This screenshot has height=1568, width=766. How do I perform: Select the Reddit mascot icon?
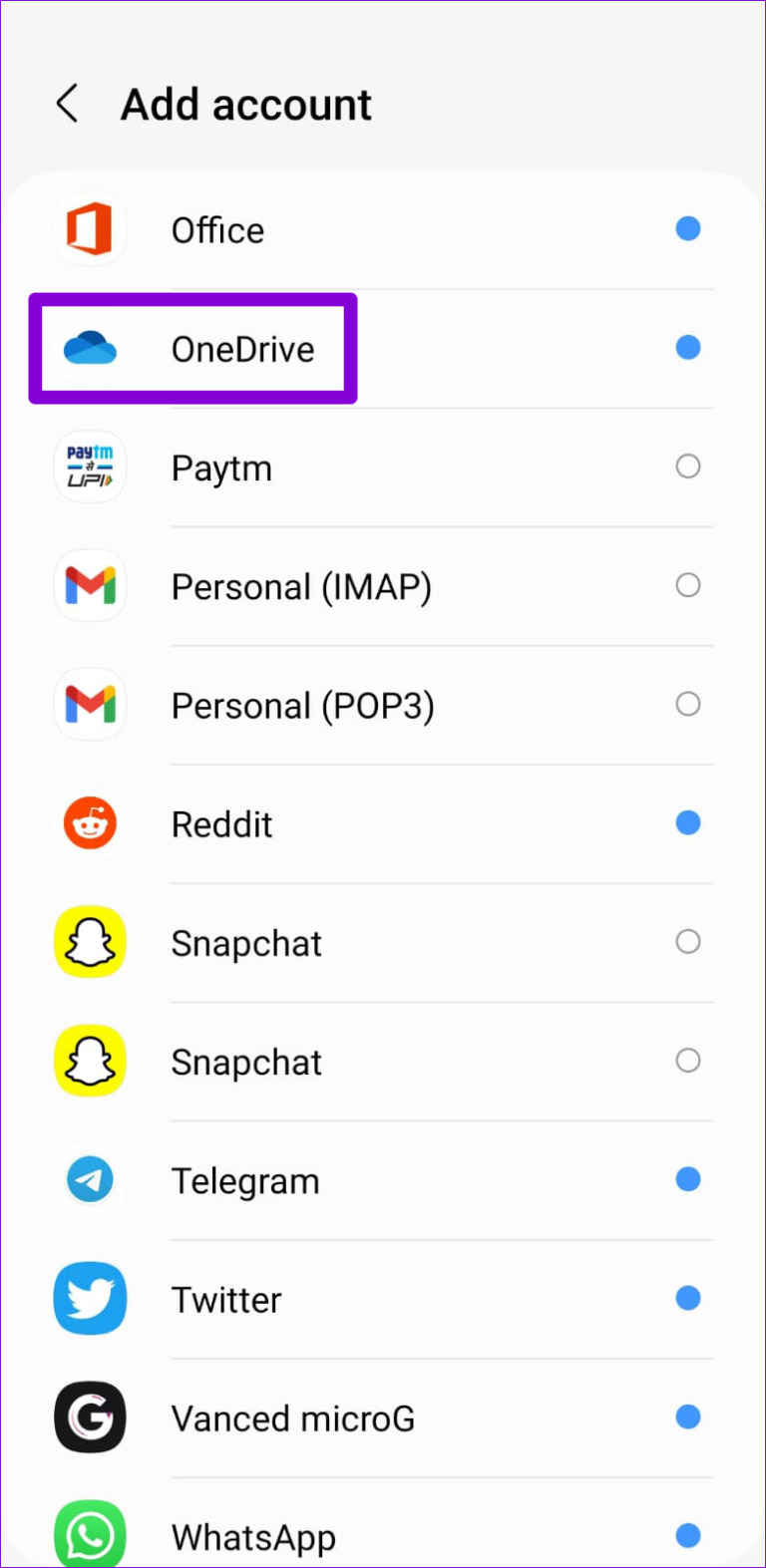[90, 822]
